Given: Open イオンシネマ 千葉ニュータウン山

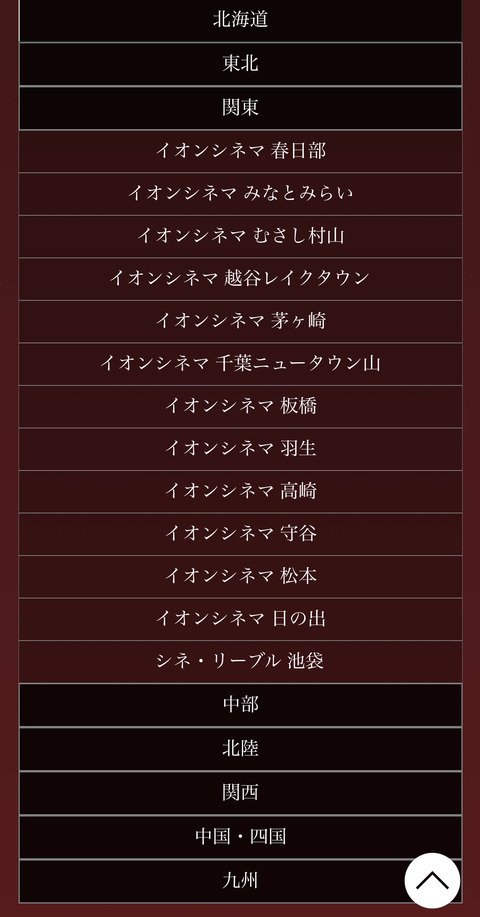Looking at the screenshot, I should [x=240, y=364].
